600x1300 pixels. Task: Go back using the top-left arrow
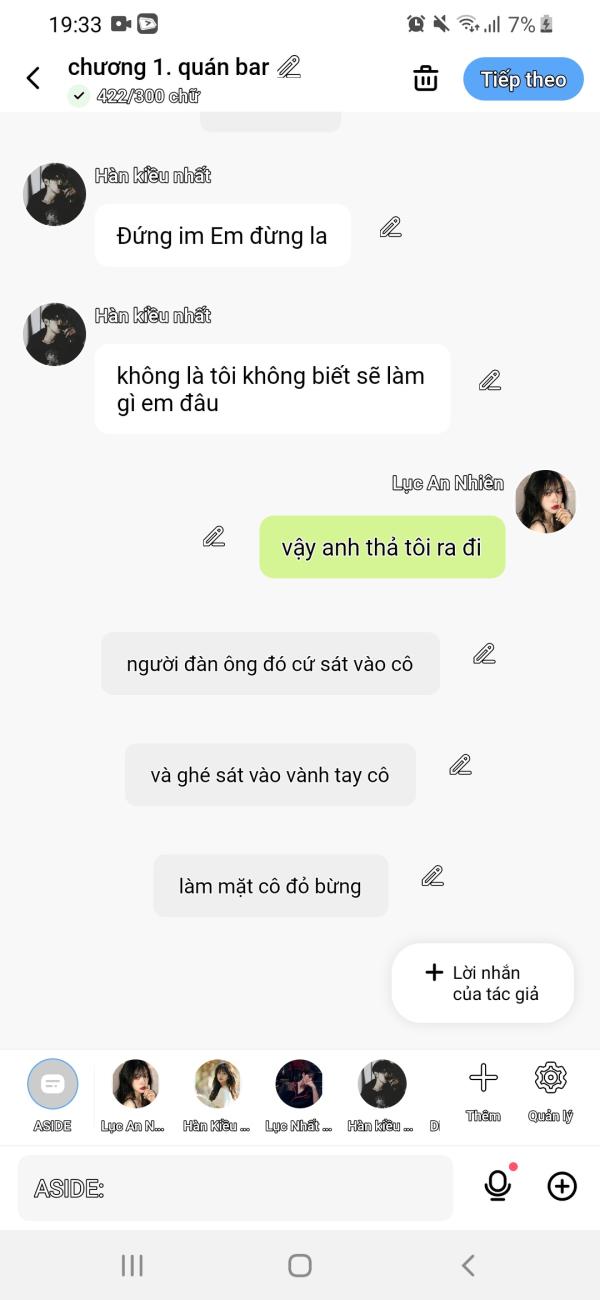point(33,78)
